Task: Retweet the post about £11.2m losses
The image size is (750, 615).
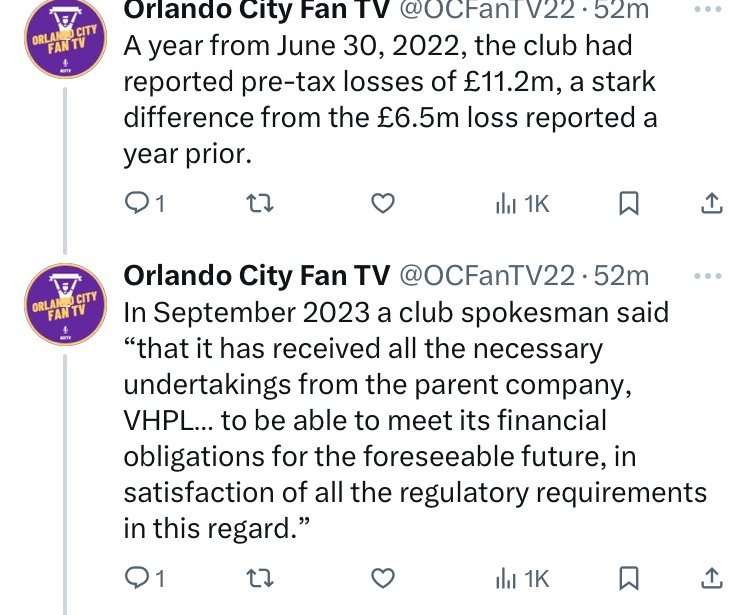Action: [258, 204]
